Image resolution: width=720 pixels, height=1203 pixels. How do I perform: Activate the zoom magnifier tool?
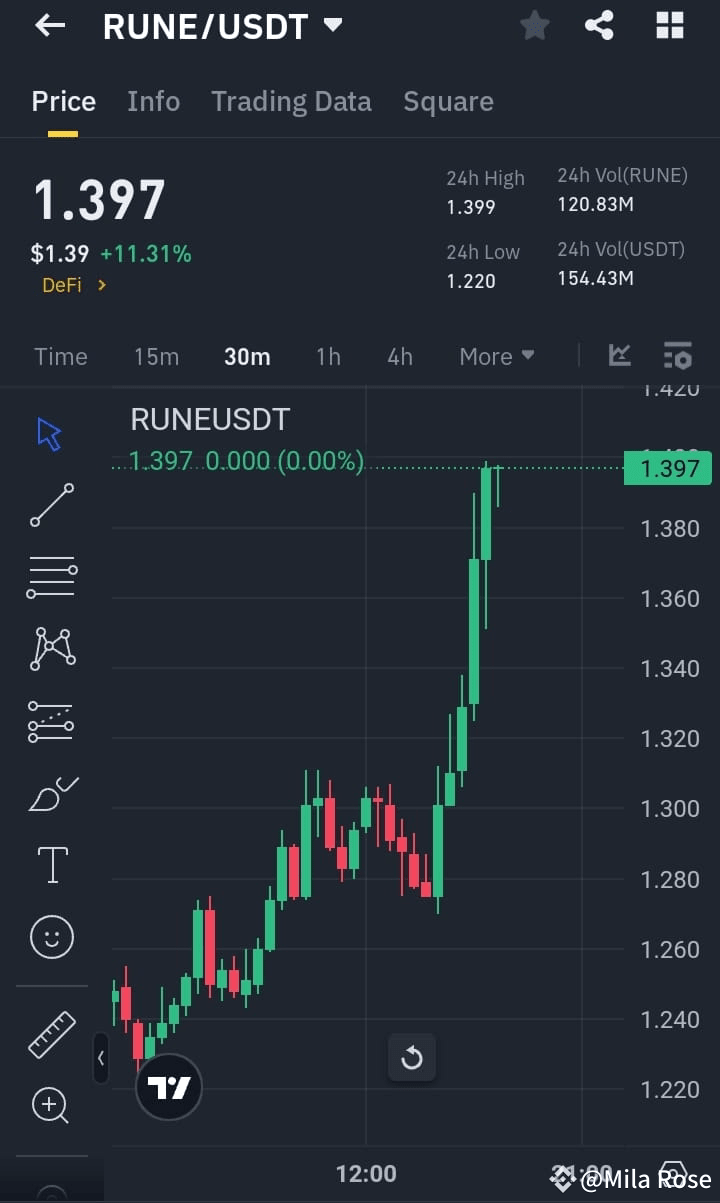tap(50, 1105)
